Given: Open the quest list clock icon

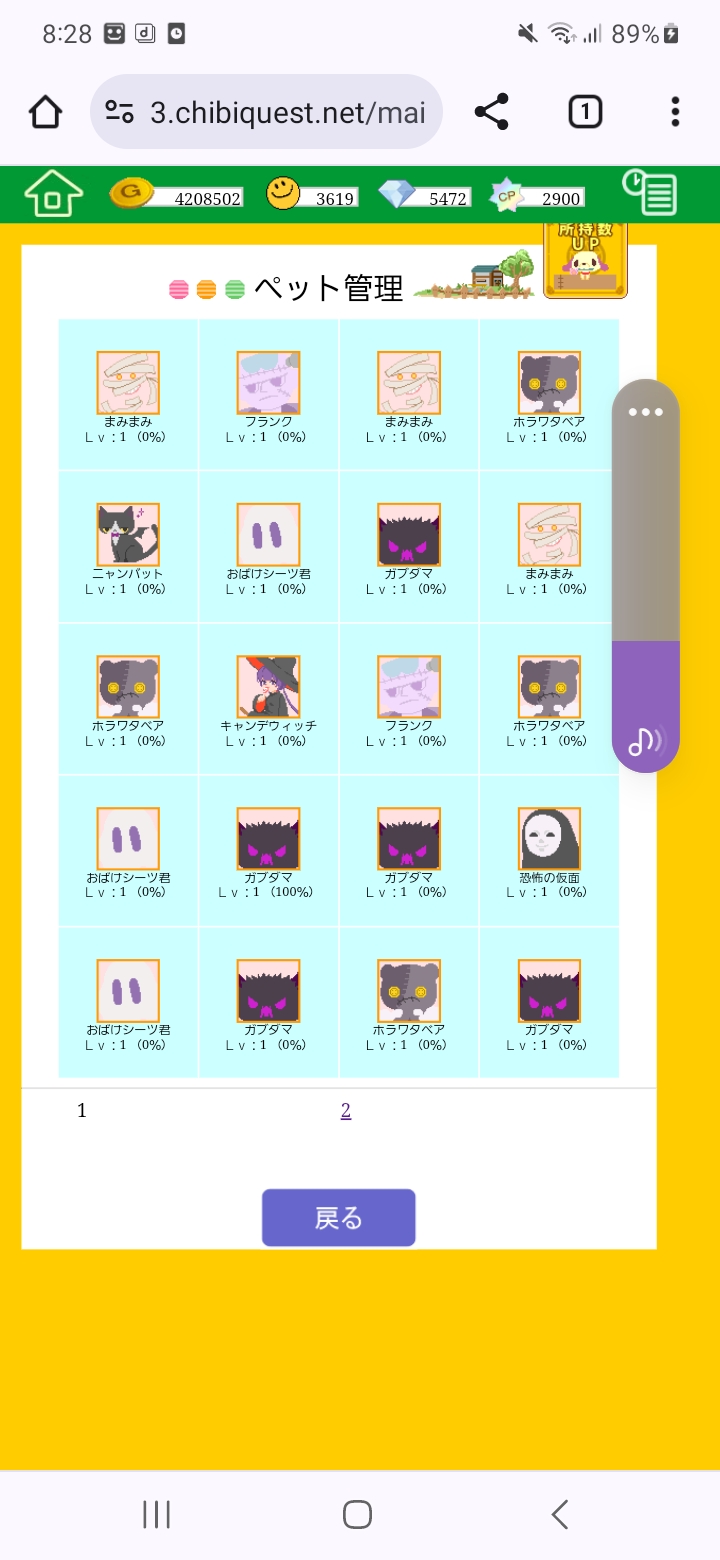Looking at the screenshot, I should 649,192.
